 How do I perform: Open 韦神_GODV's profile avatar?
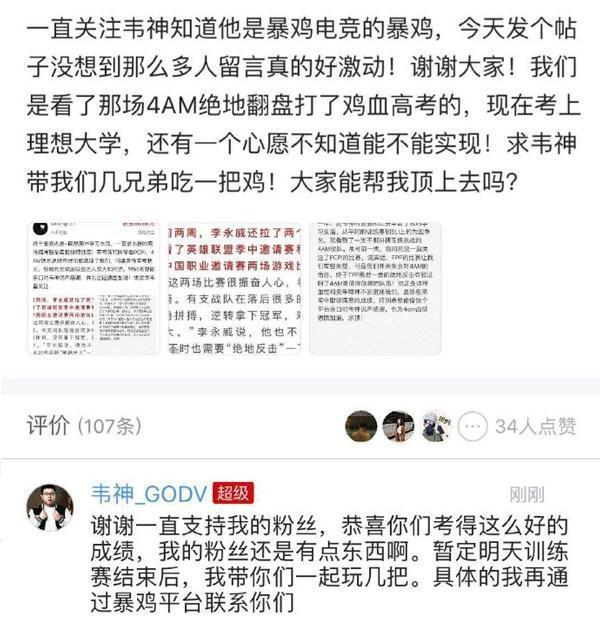point(50,509)
